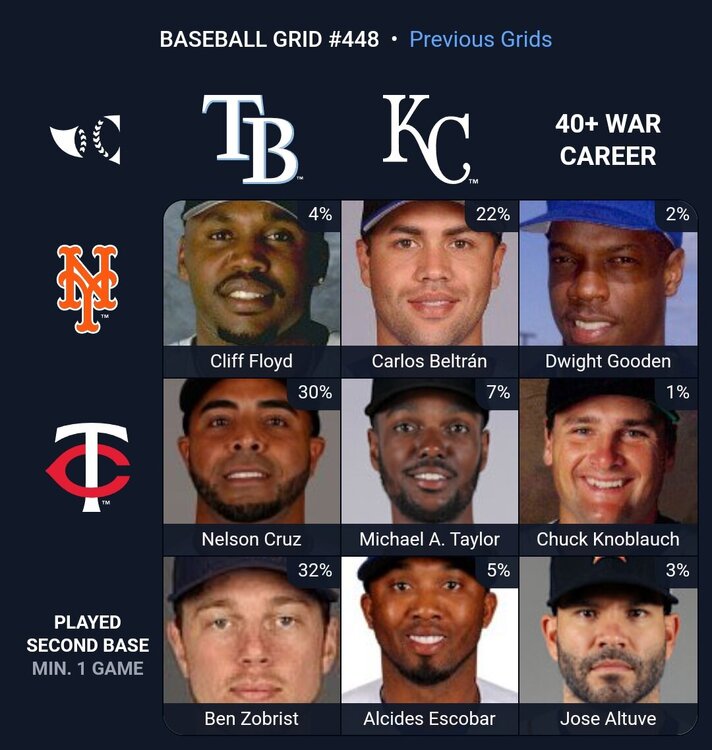Tap the Alcides Escobar grid cell
The image size is (712, 750).
[430, 644]
